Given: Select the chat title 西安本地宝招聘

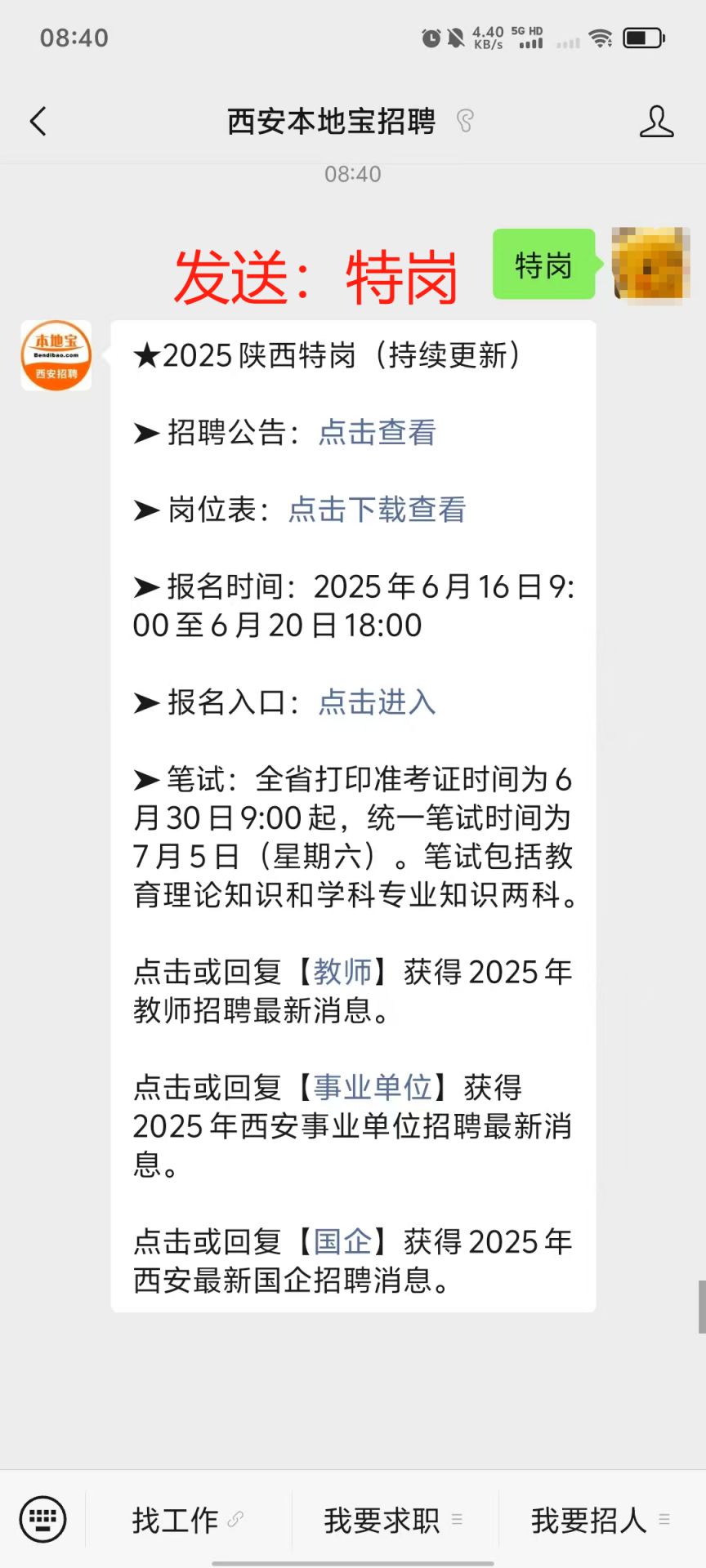Looking at the screenshot, I should tap(330, 121).
